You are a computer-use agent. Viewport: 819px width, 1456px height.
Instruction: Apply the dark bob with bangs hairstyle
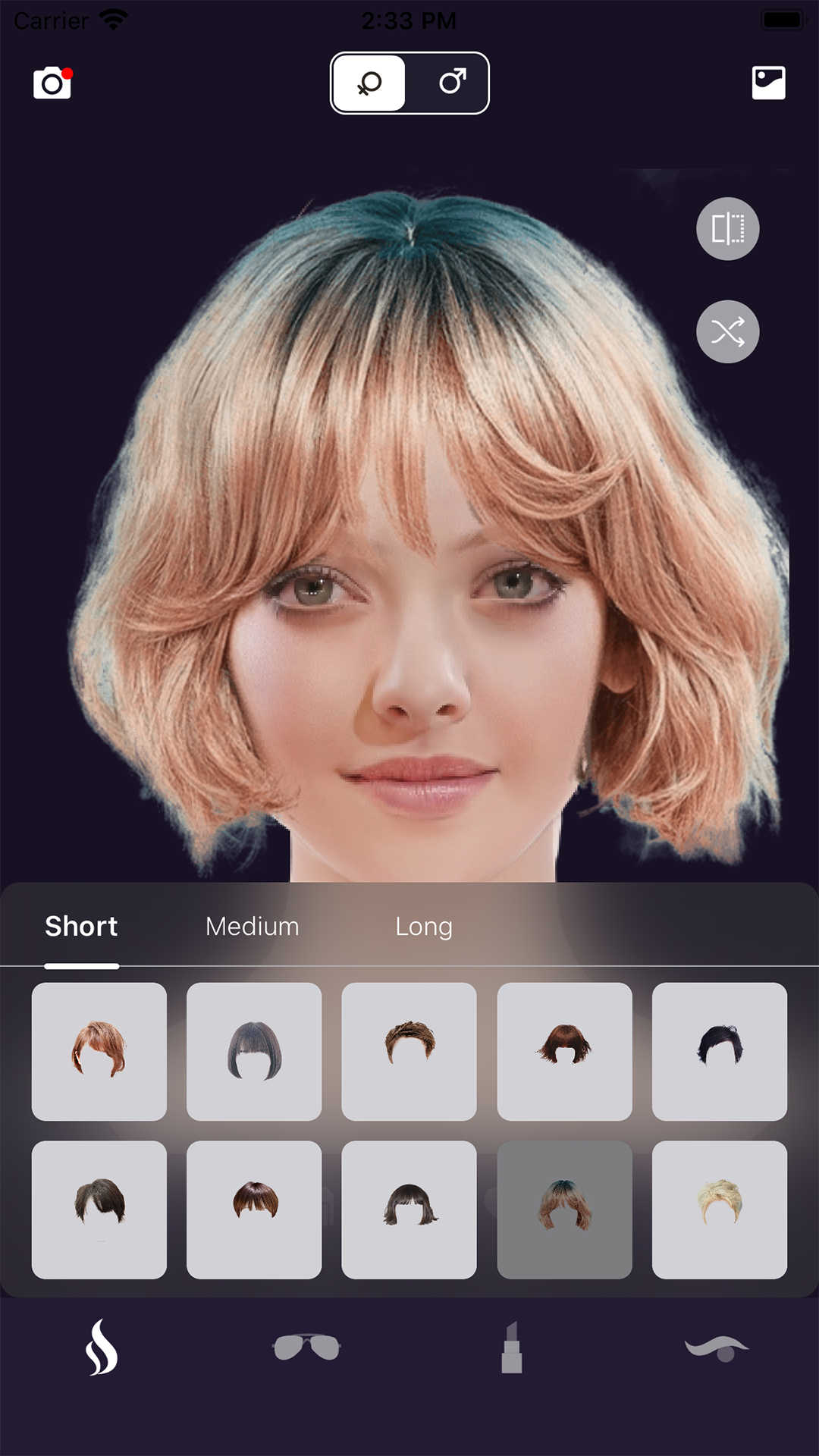254,1050
